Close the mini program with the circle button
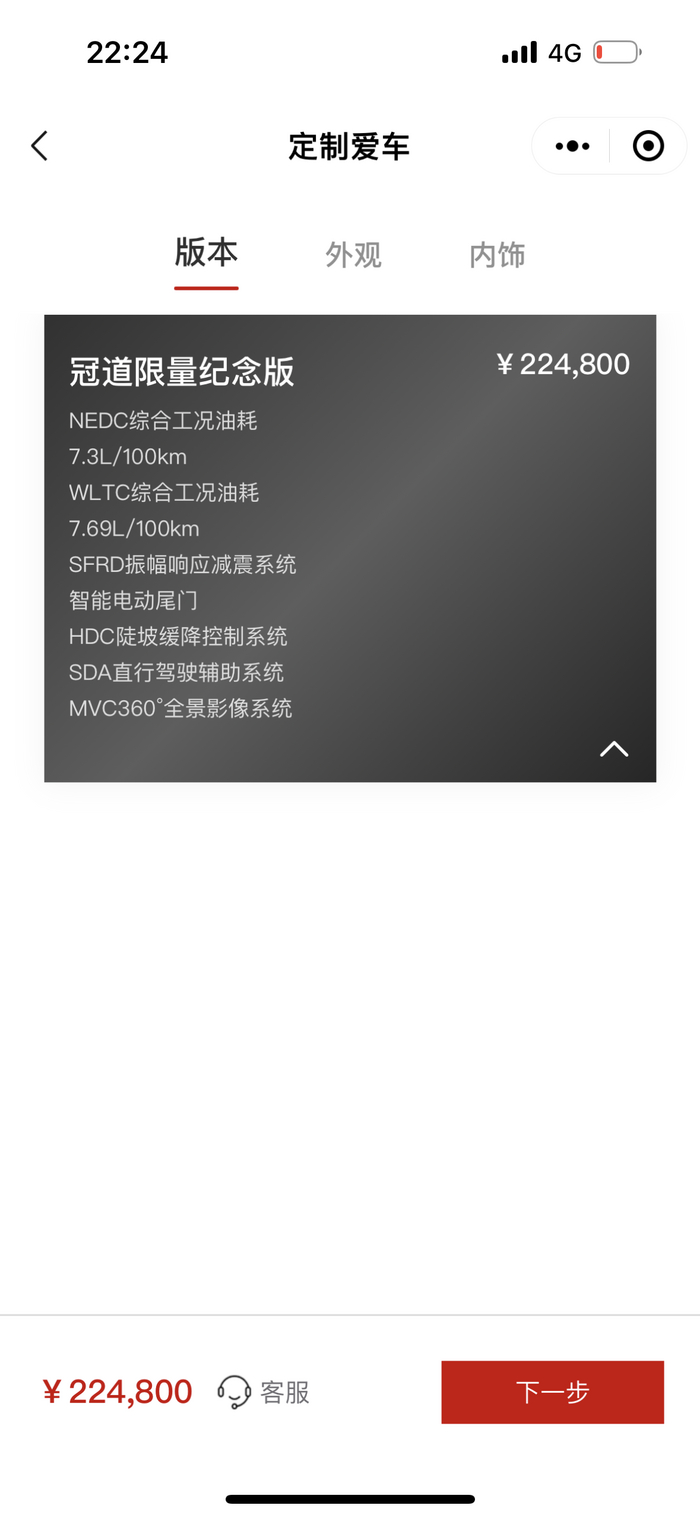The image size is (700, 1518). (648, 146)
